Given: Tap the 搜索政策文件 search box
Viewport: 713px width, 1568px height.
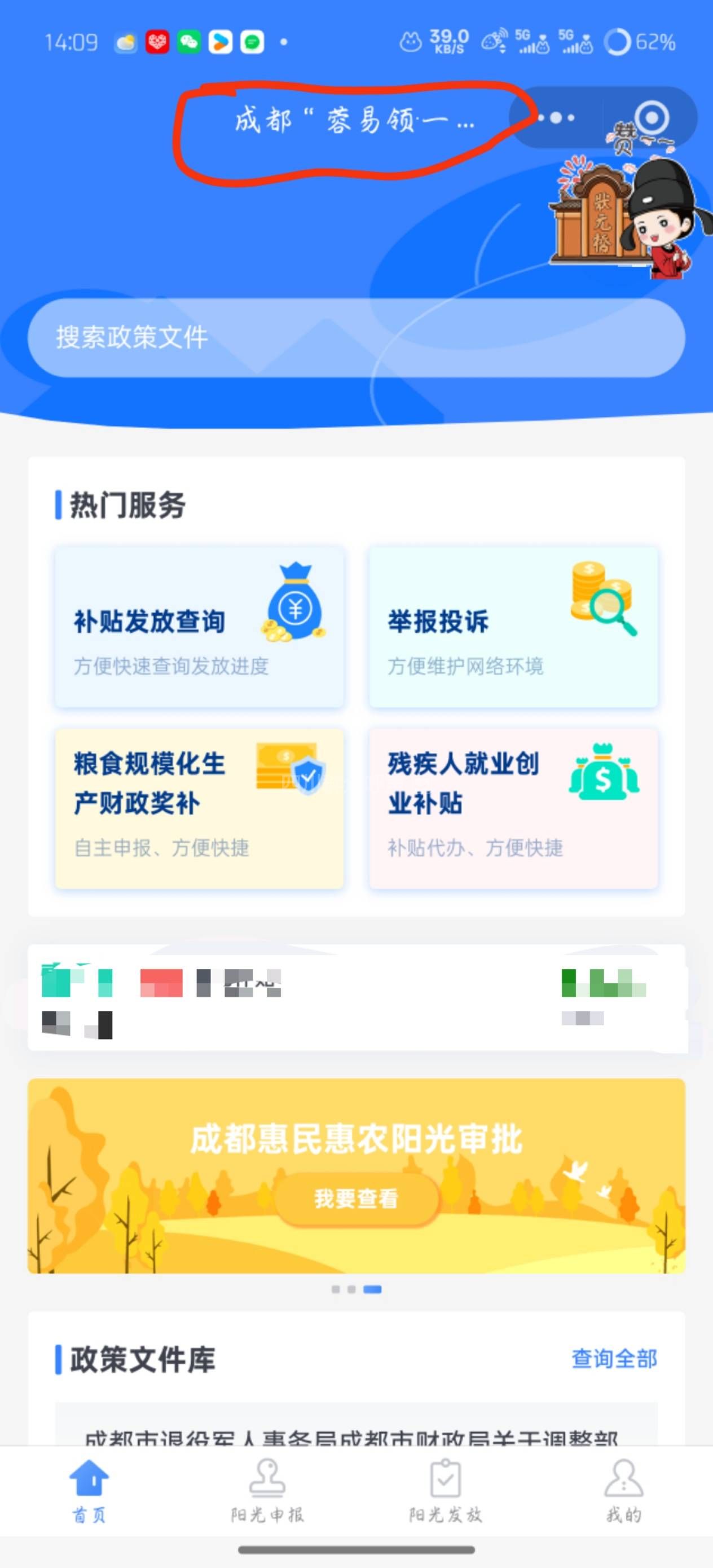Looking at the screenshot, I should (356, 337).
